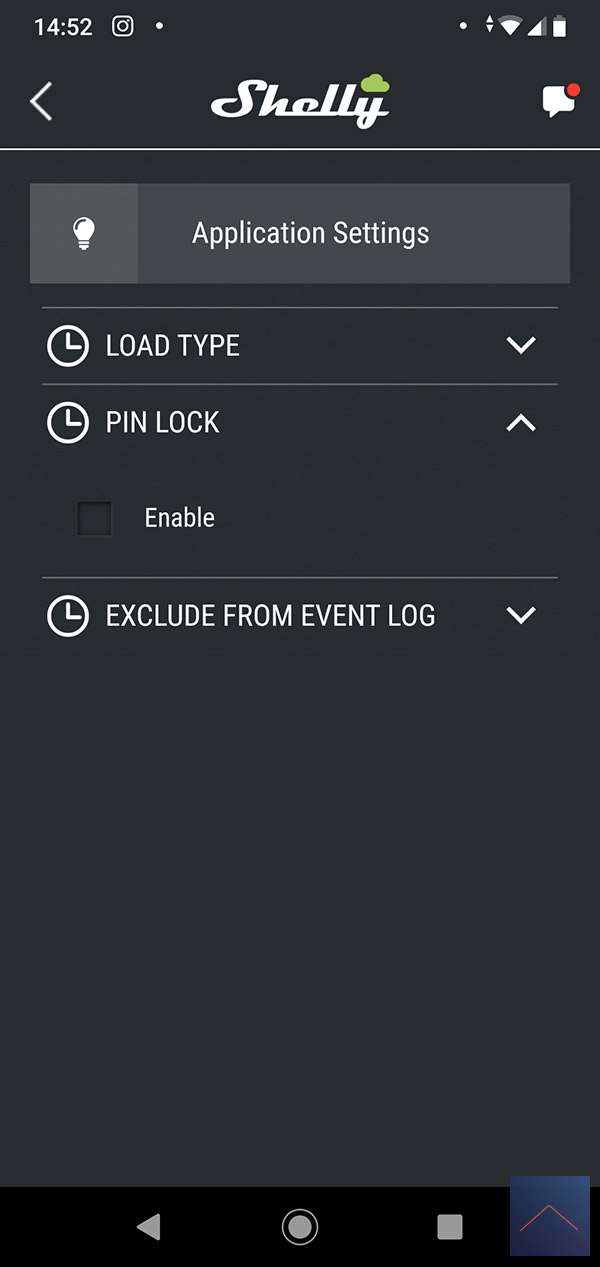Open the system recent apps view
This screenshot has height=1267, width=600.
[x=450, y=1226]
